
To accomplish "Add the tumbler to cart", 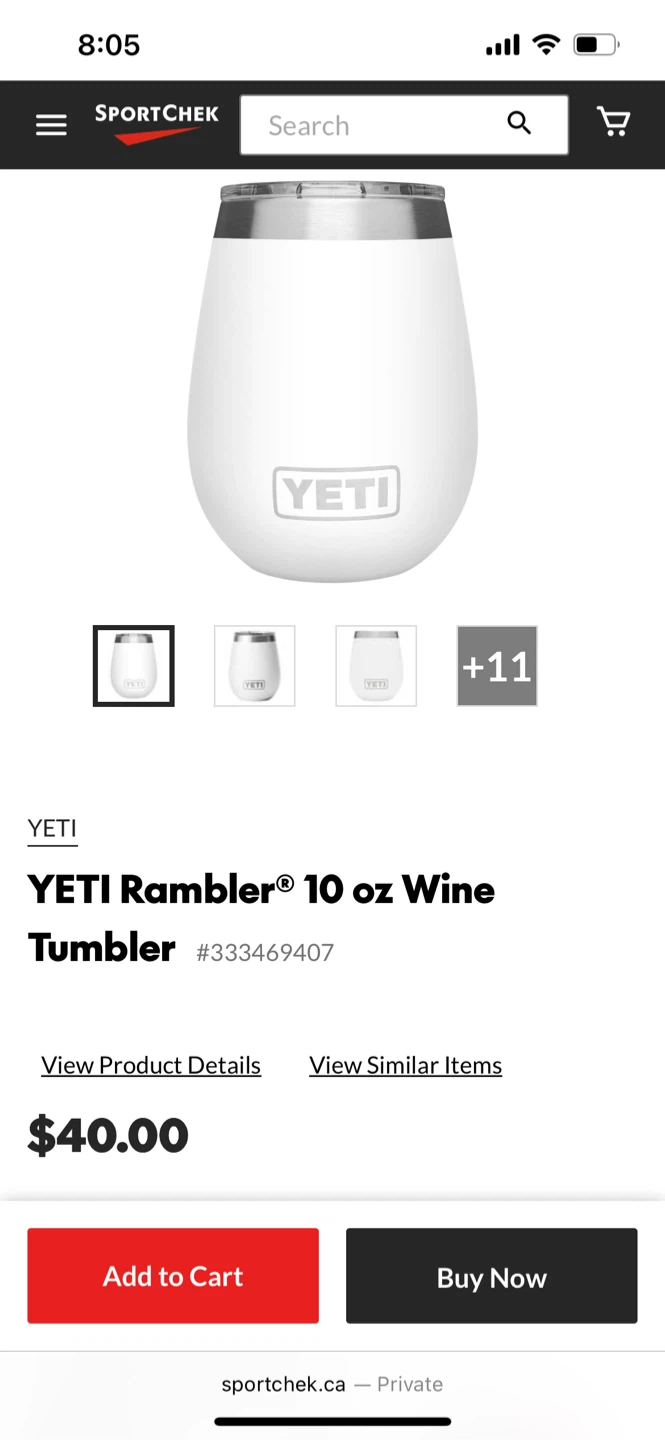I will (x=173, y=1276).
